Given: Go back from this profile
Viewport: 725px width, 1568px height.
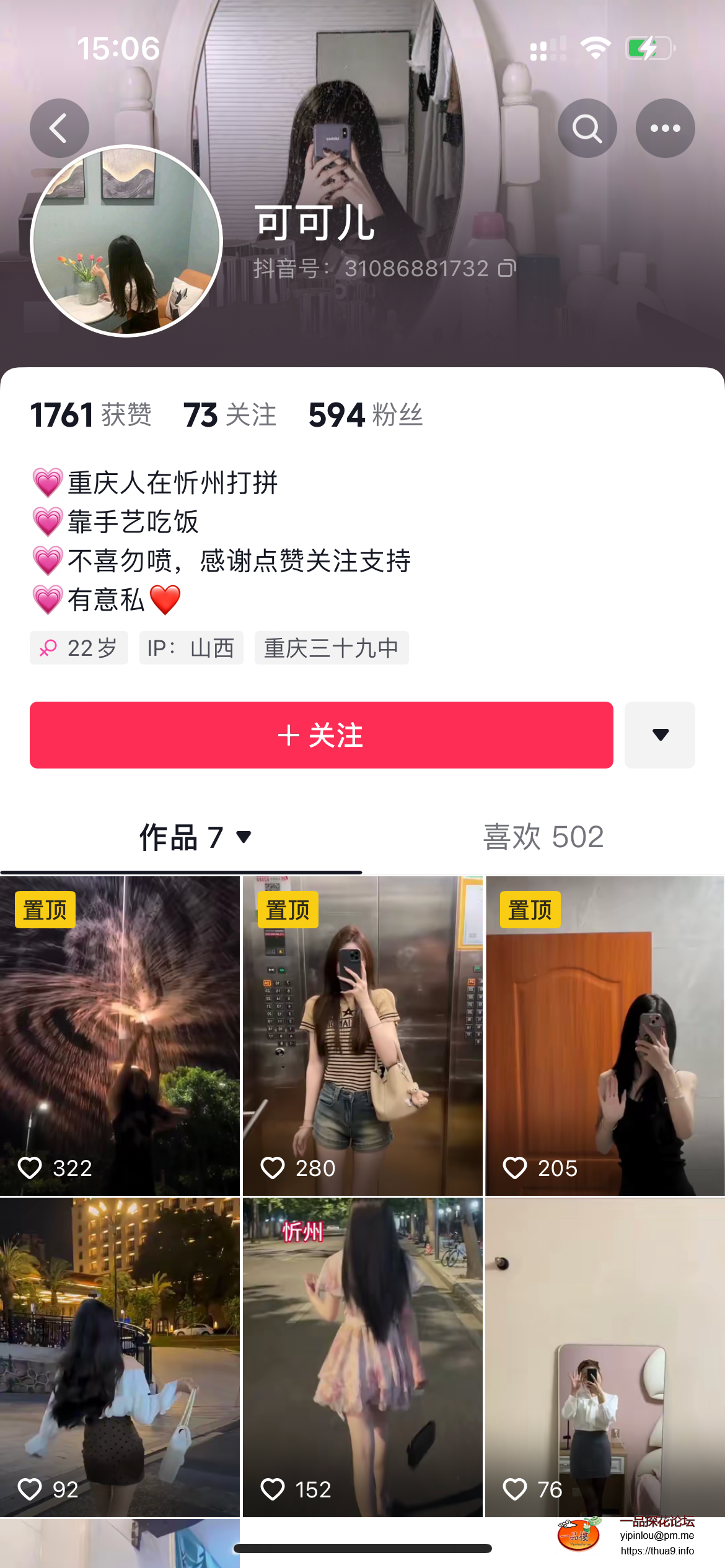Looking at the screenshot, I should (59, 128).
